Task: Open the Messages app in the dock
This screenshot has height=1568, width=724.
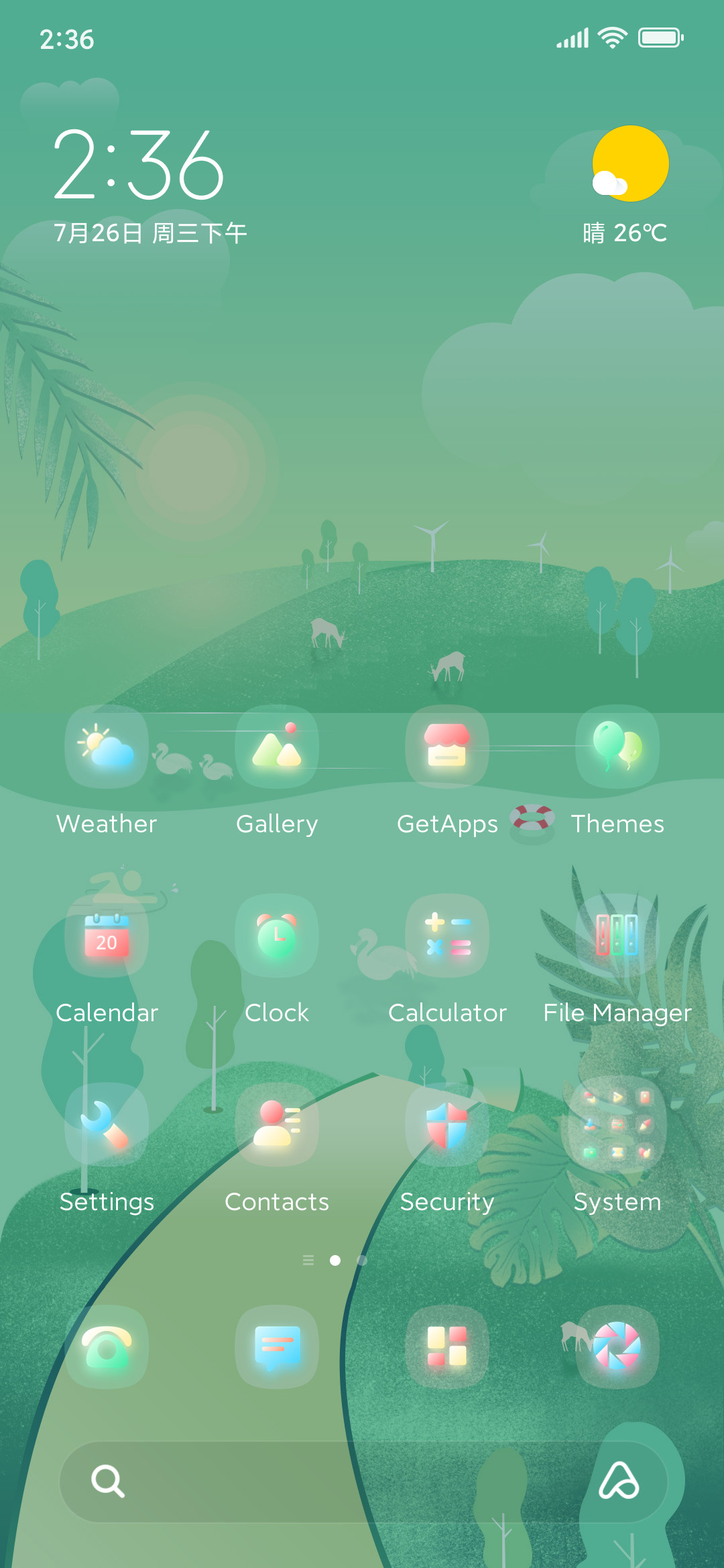Action: click(277, 1347)
